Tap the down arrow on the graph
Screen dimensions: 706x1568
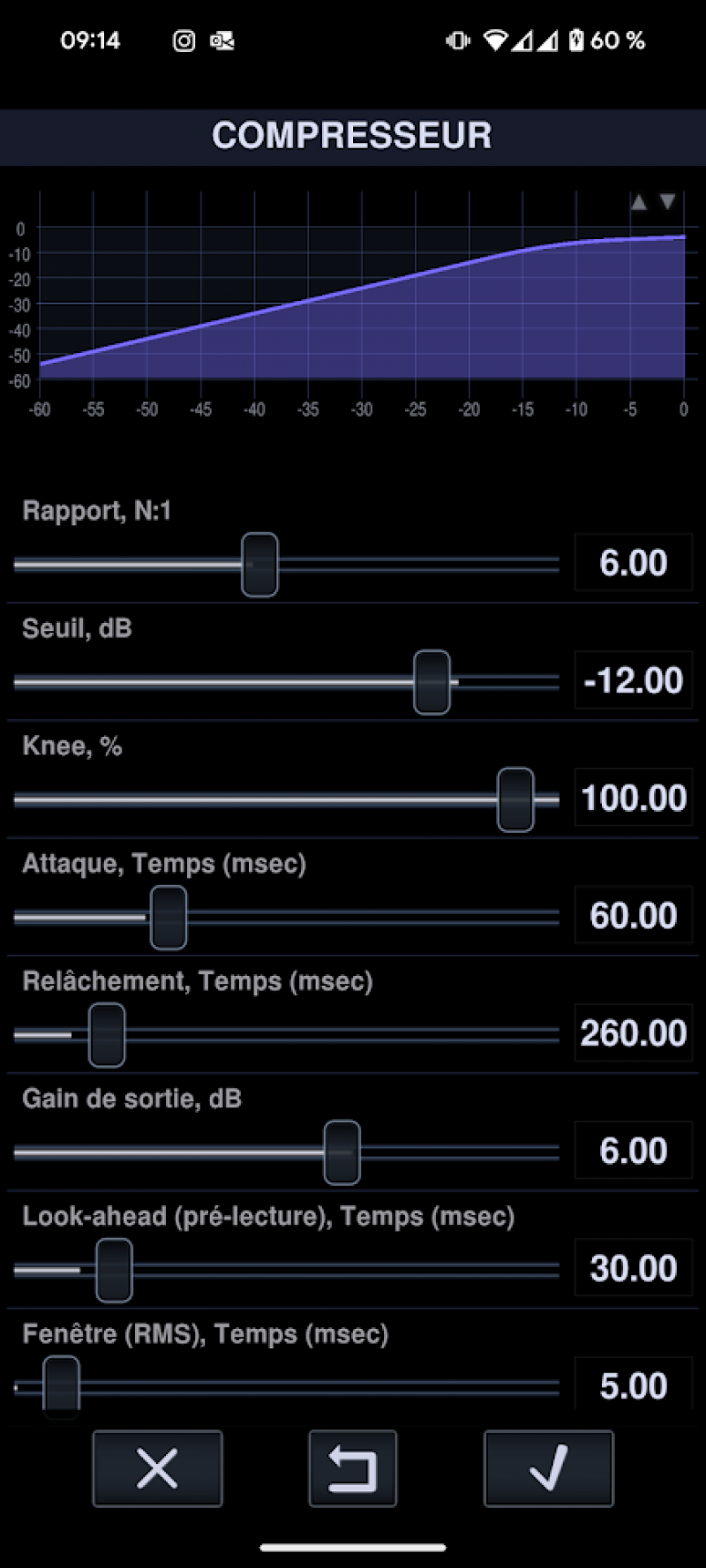pyautogui.click(x=668, y=202)
